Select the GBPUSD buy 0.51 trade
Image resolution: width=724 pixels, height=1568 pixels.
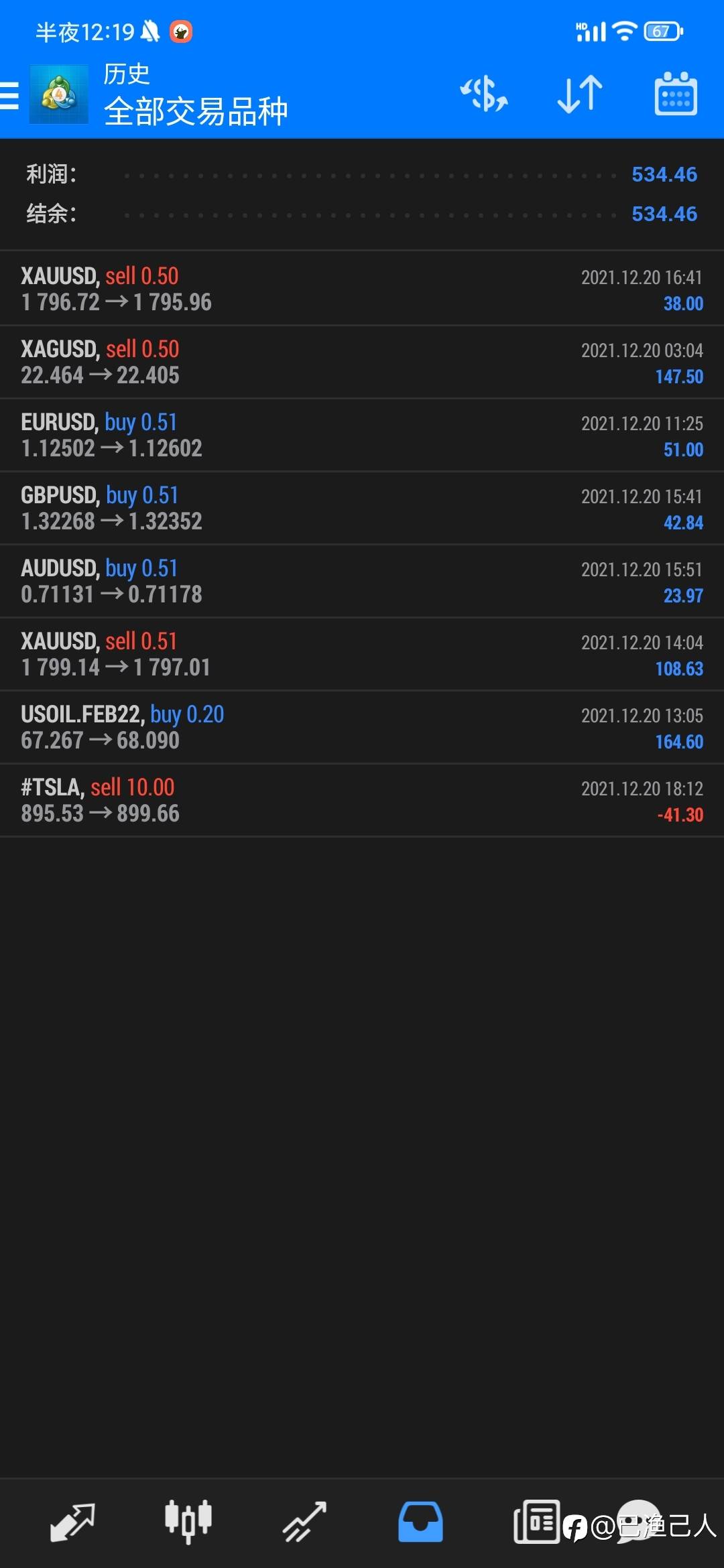point(362,508)
